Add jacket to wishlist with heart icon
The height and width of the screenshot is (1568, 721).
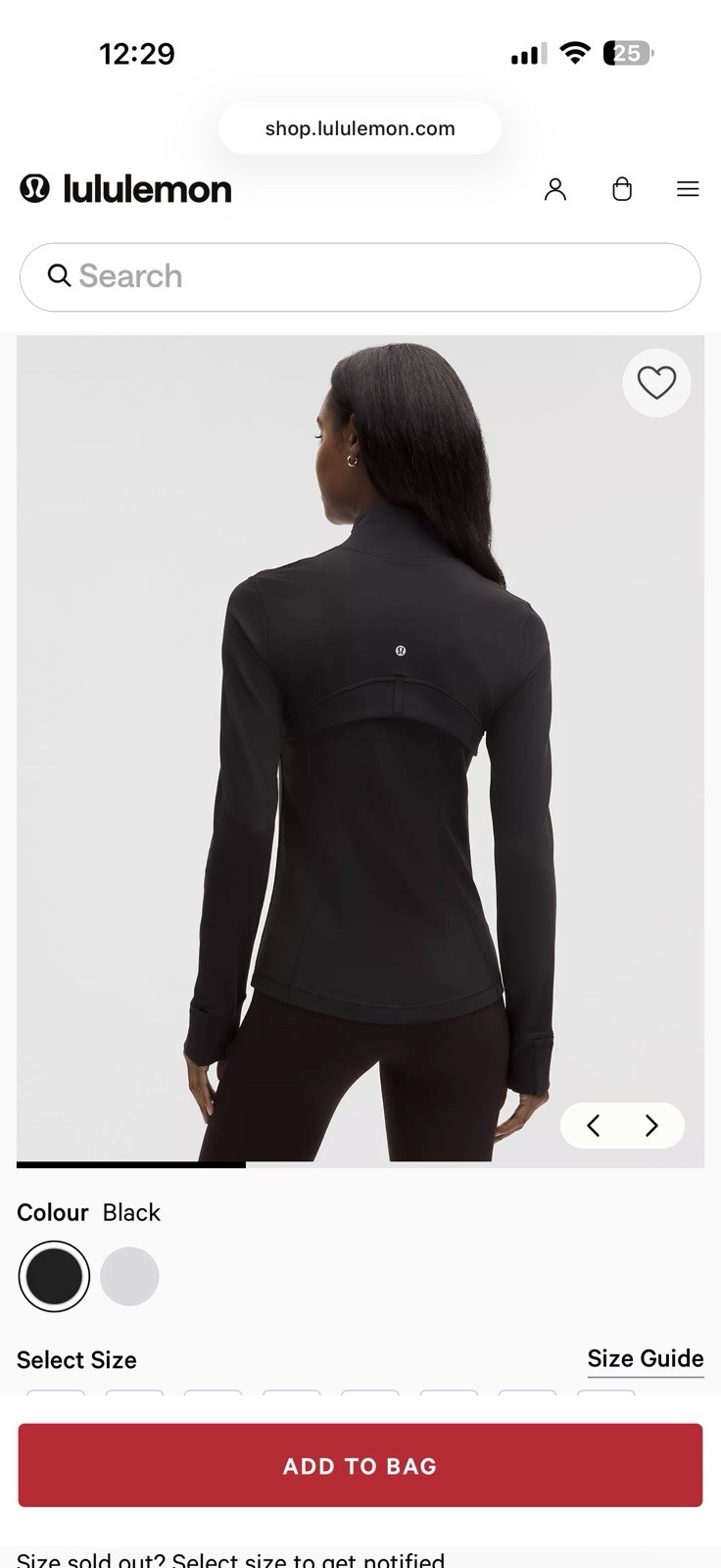[x=656, y=382]
